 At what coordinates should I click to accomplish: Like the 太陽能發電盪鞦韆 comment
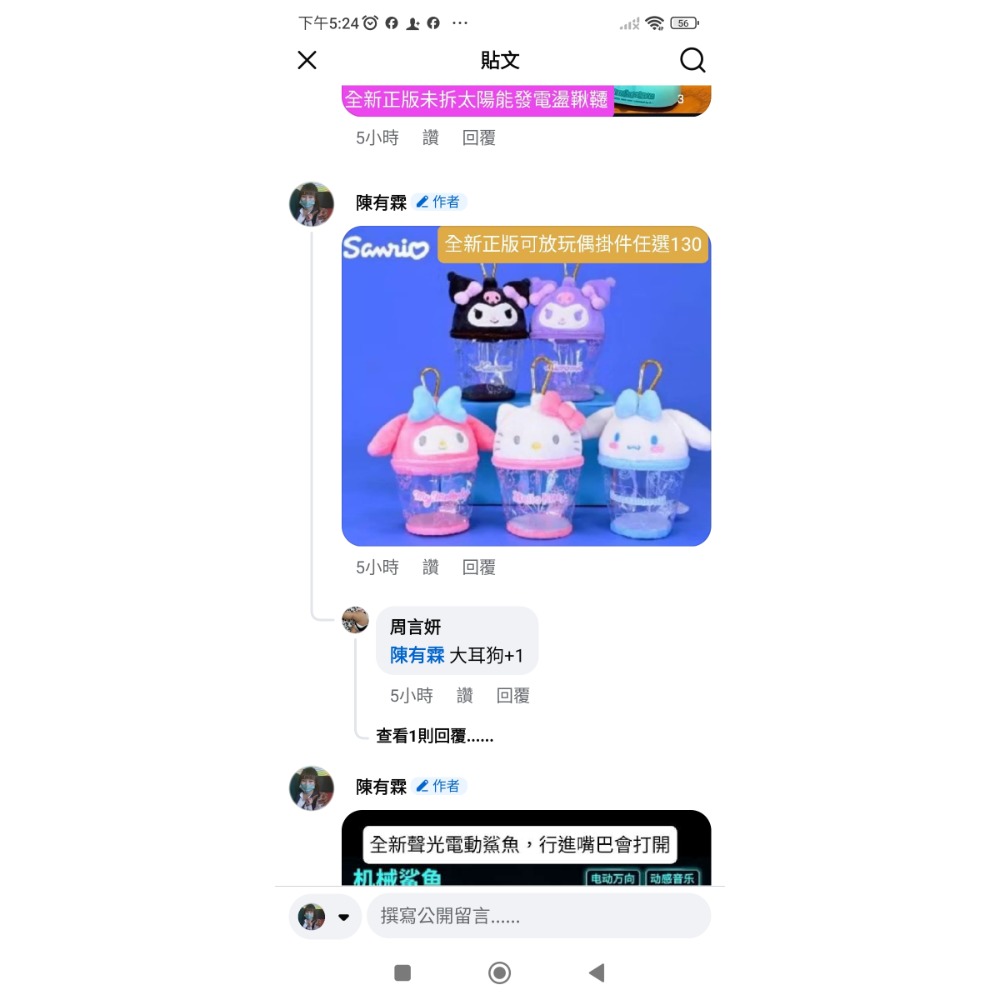[430, 138]
